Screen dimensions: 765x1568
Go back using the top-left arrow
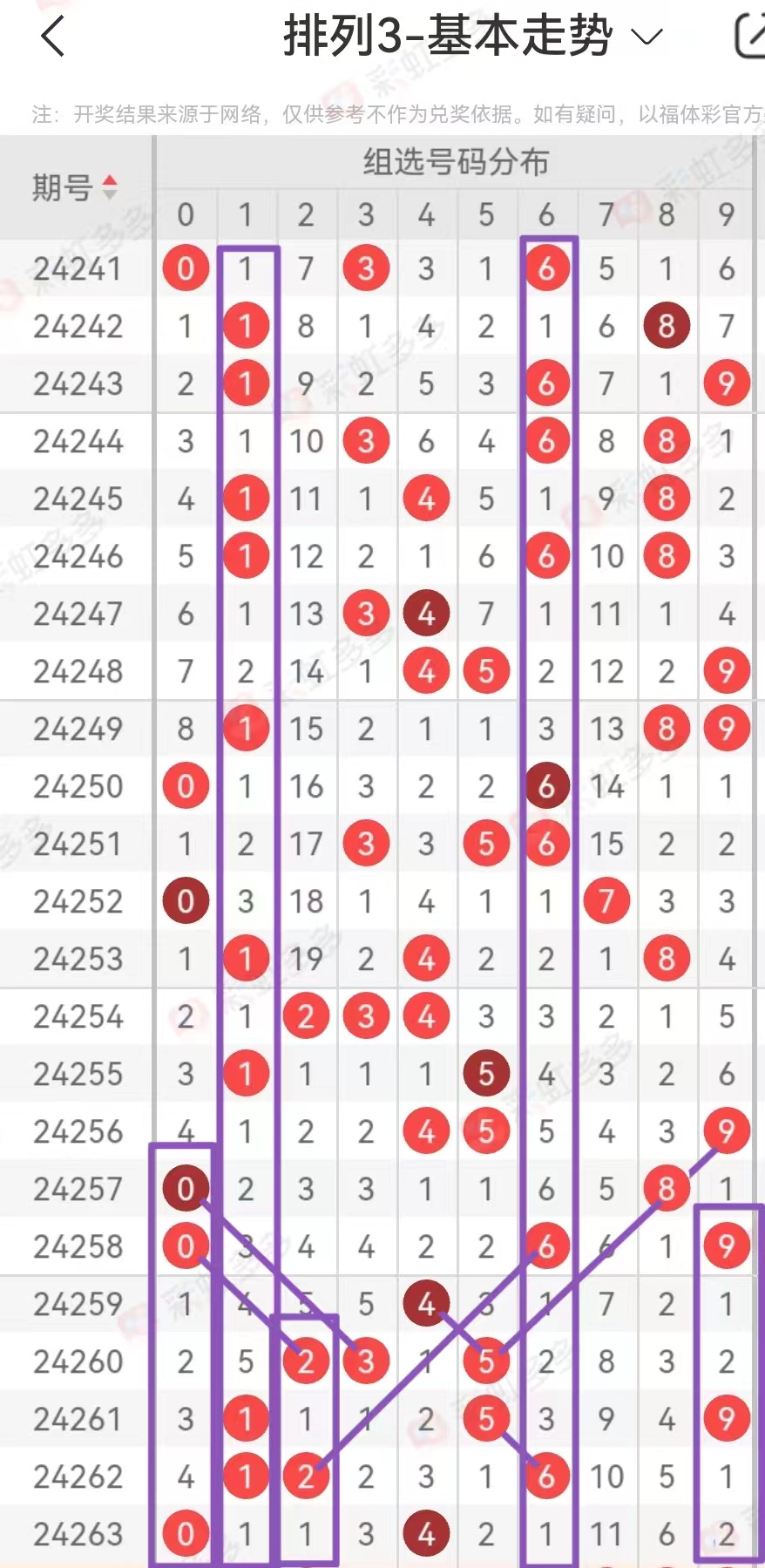pos(53,37)
